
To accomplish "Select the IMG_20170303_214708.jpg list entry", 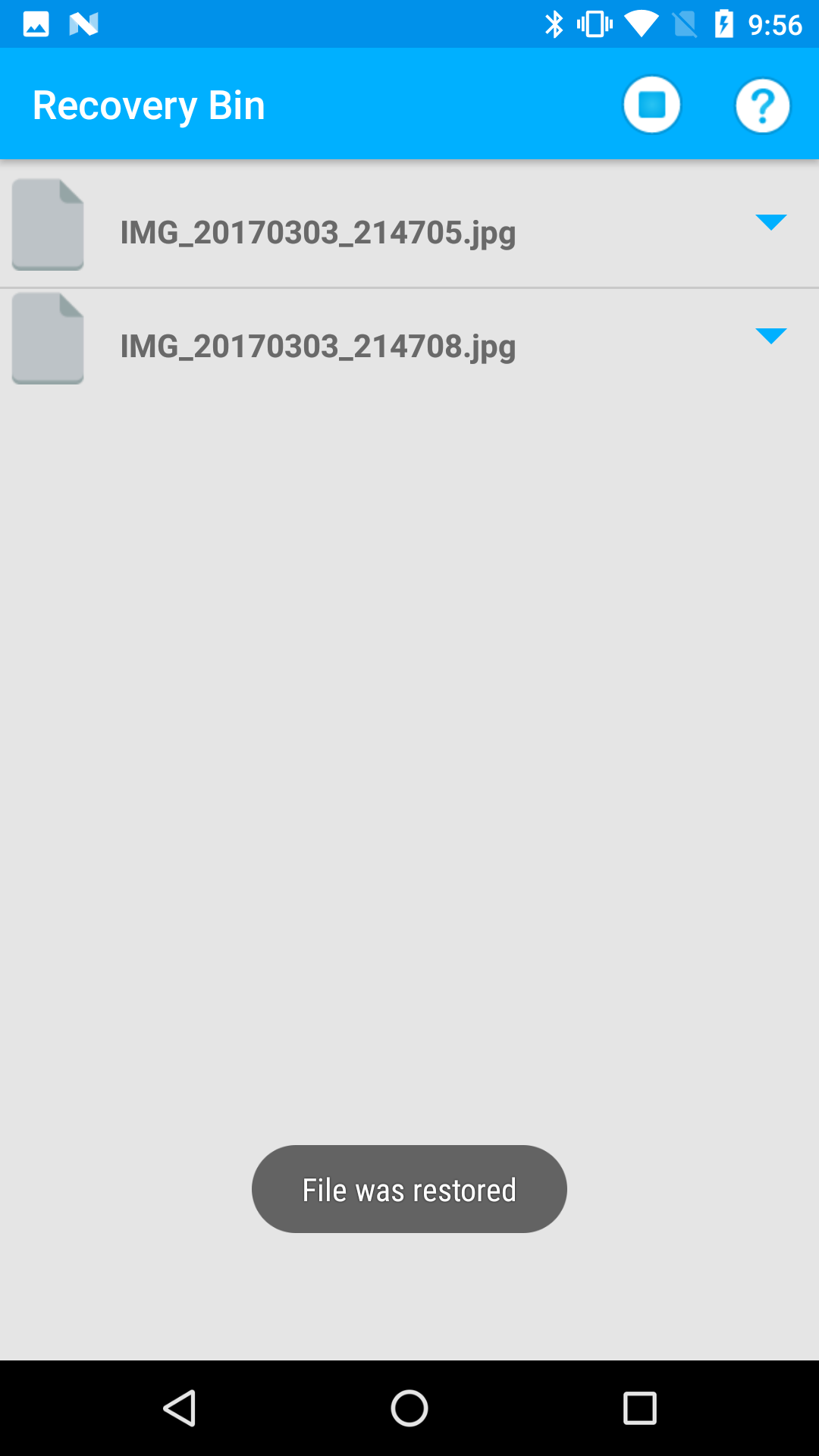I will 317,347.
